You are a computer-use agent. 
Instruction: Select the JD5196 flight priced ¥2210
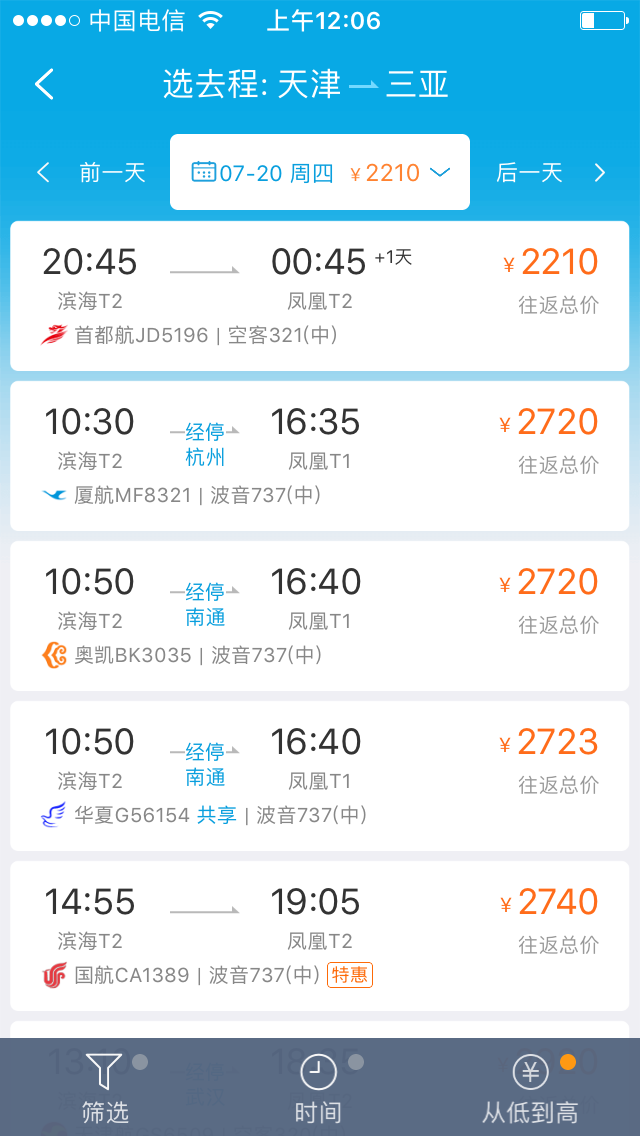click(320, 296)
